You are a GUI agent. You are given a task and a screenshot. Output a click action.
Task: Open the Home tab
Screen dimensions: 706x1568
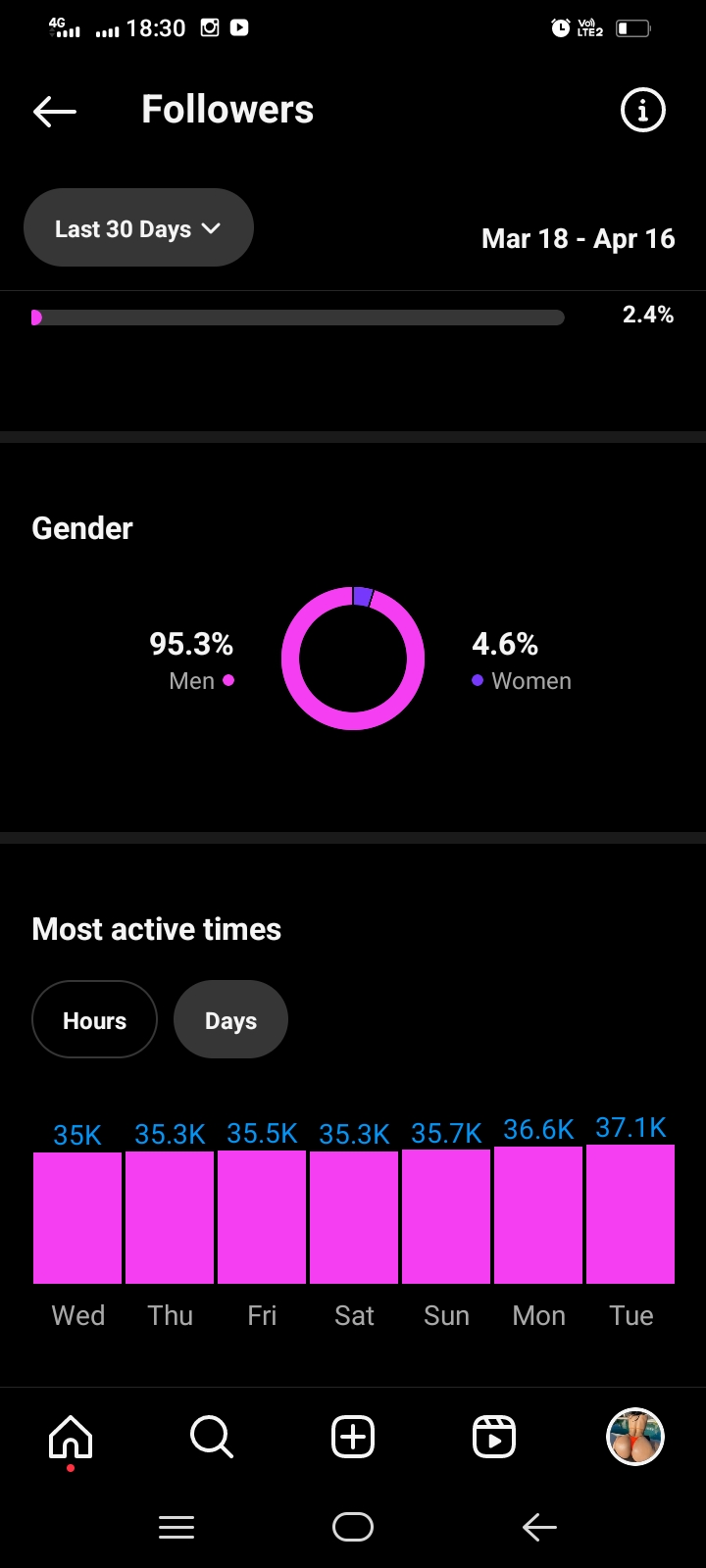pyautogui.click(x=71, y=1438)
